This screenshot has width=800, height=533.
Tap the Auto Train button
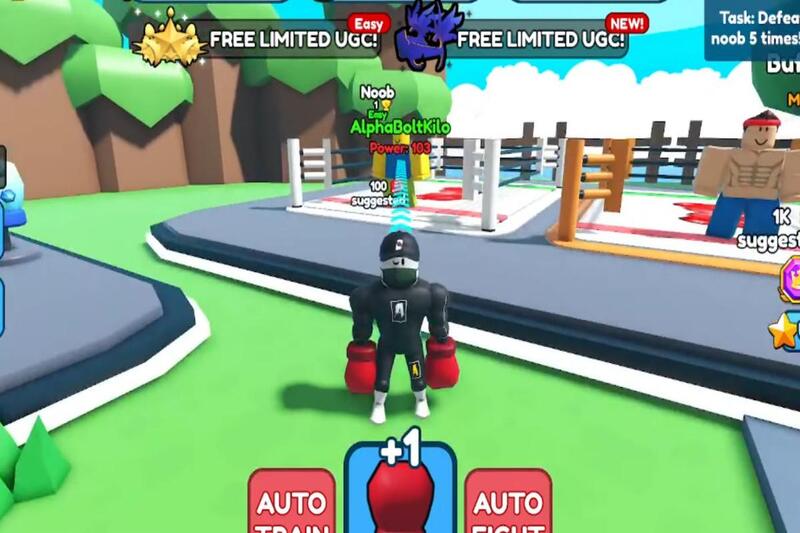292,503
